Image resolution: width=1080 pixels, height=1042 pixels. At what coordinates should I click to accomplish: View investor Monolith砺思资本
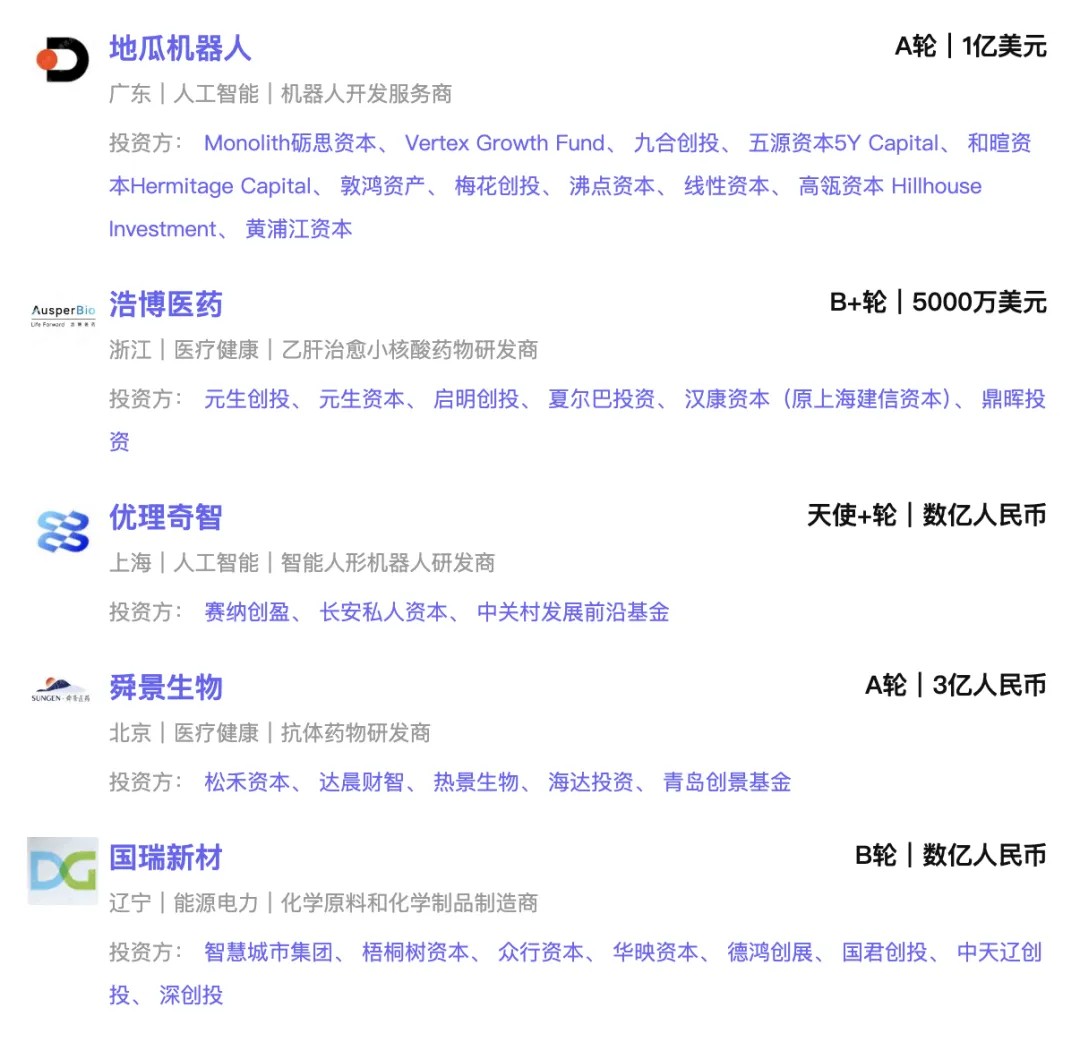point(290,143)
